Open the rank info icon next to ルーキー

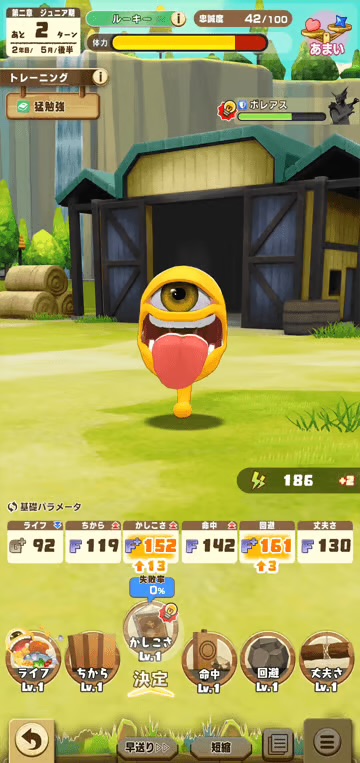click(x=178, y=19)
